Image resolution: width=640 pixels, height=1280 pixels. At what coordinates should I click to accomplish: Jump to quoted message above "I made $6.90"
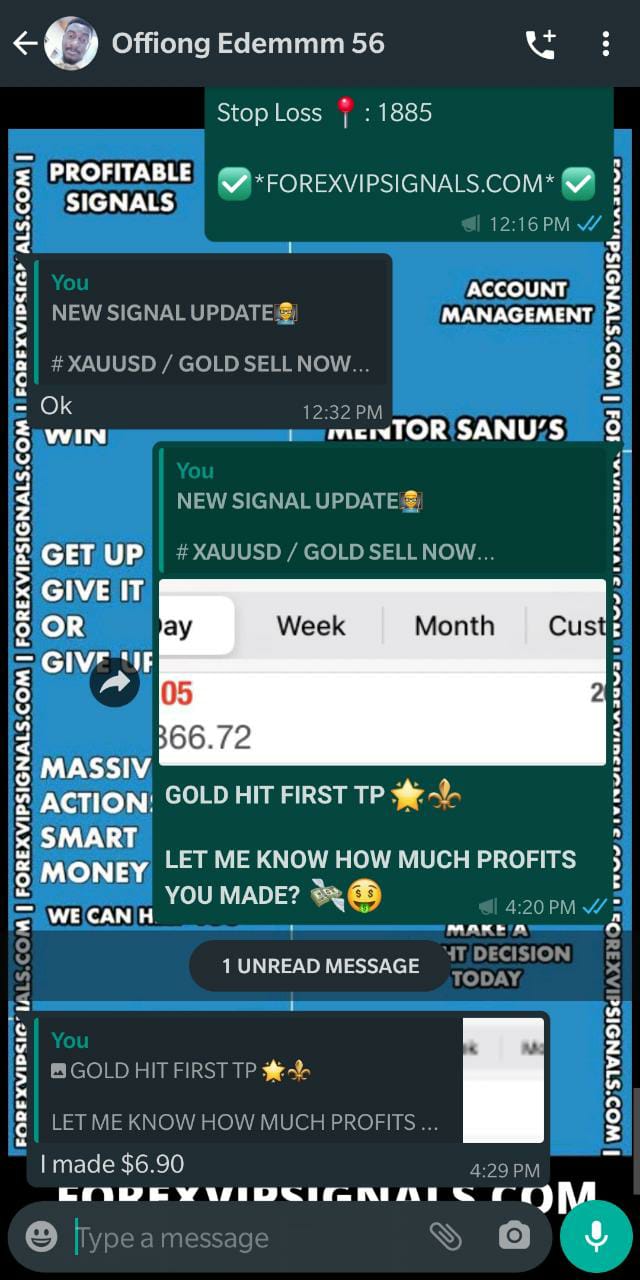[x=245, y=1080]
